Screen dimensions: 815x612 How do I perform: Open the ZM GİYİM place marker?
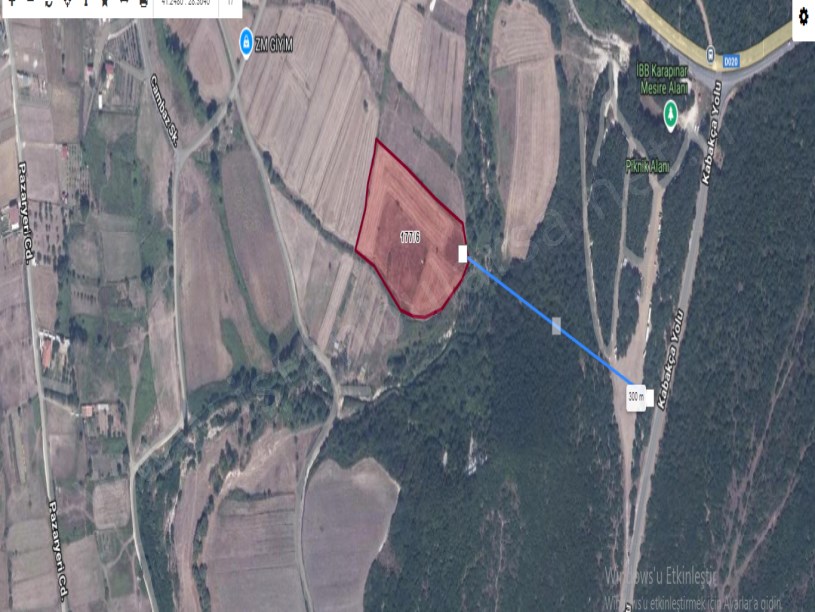coord(246,41)
